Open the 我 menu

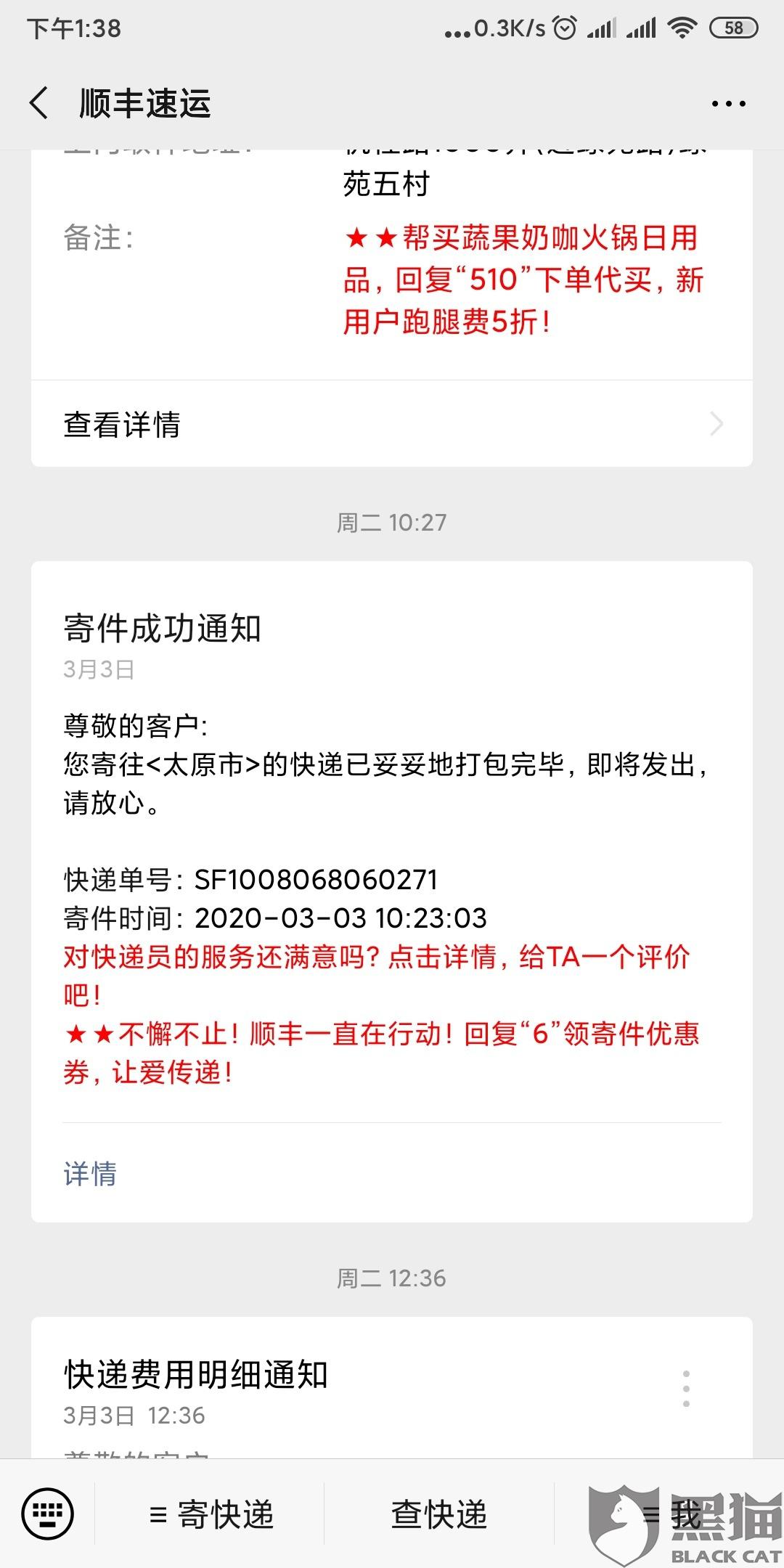[x=669, y=1515]
